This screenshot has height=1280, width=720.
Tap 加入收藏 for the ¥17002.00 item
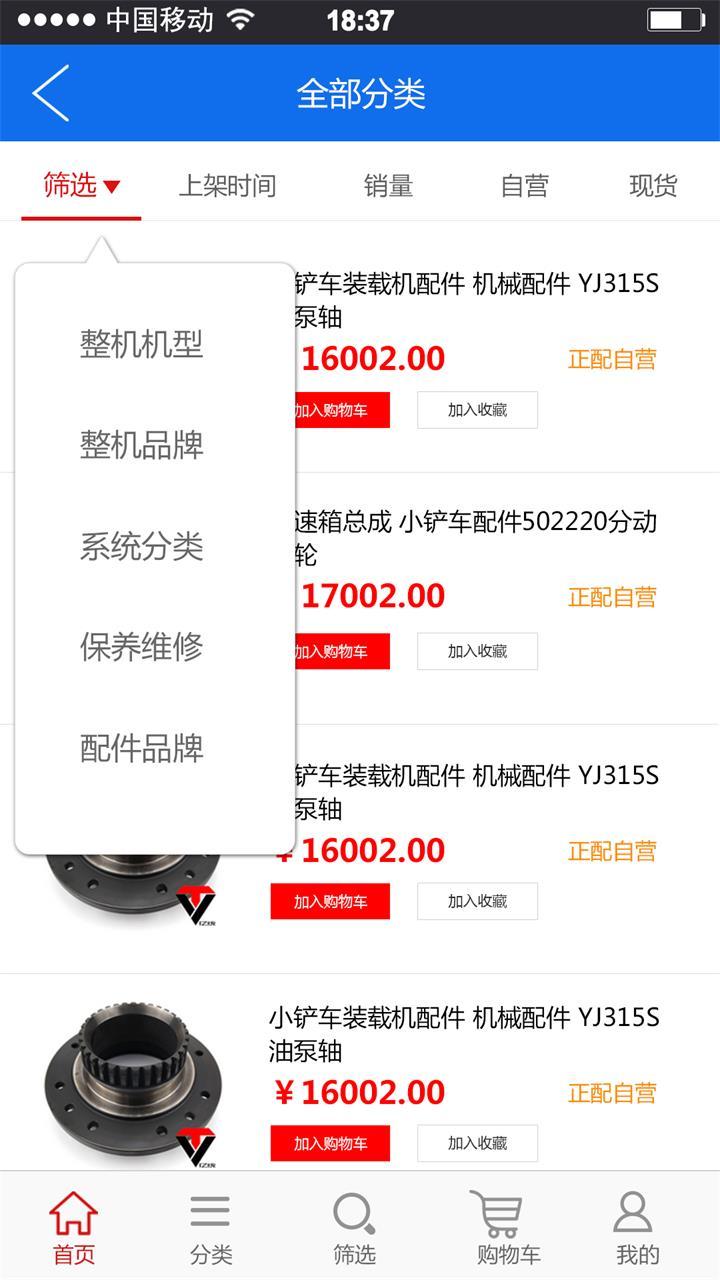coord(477,651)
